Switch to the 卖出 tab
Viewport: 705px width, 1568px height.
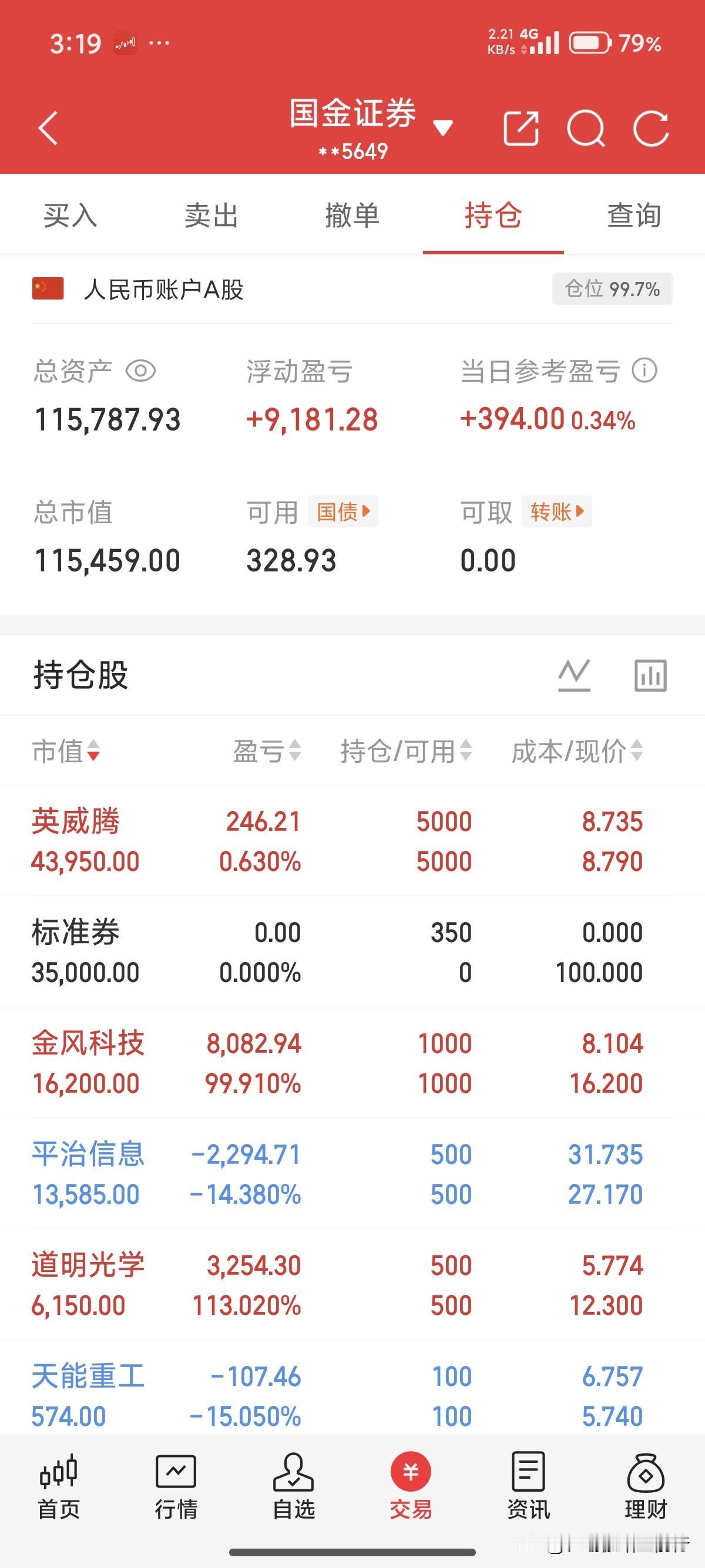coord(212,215)
